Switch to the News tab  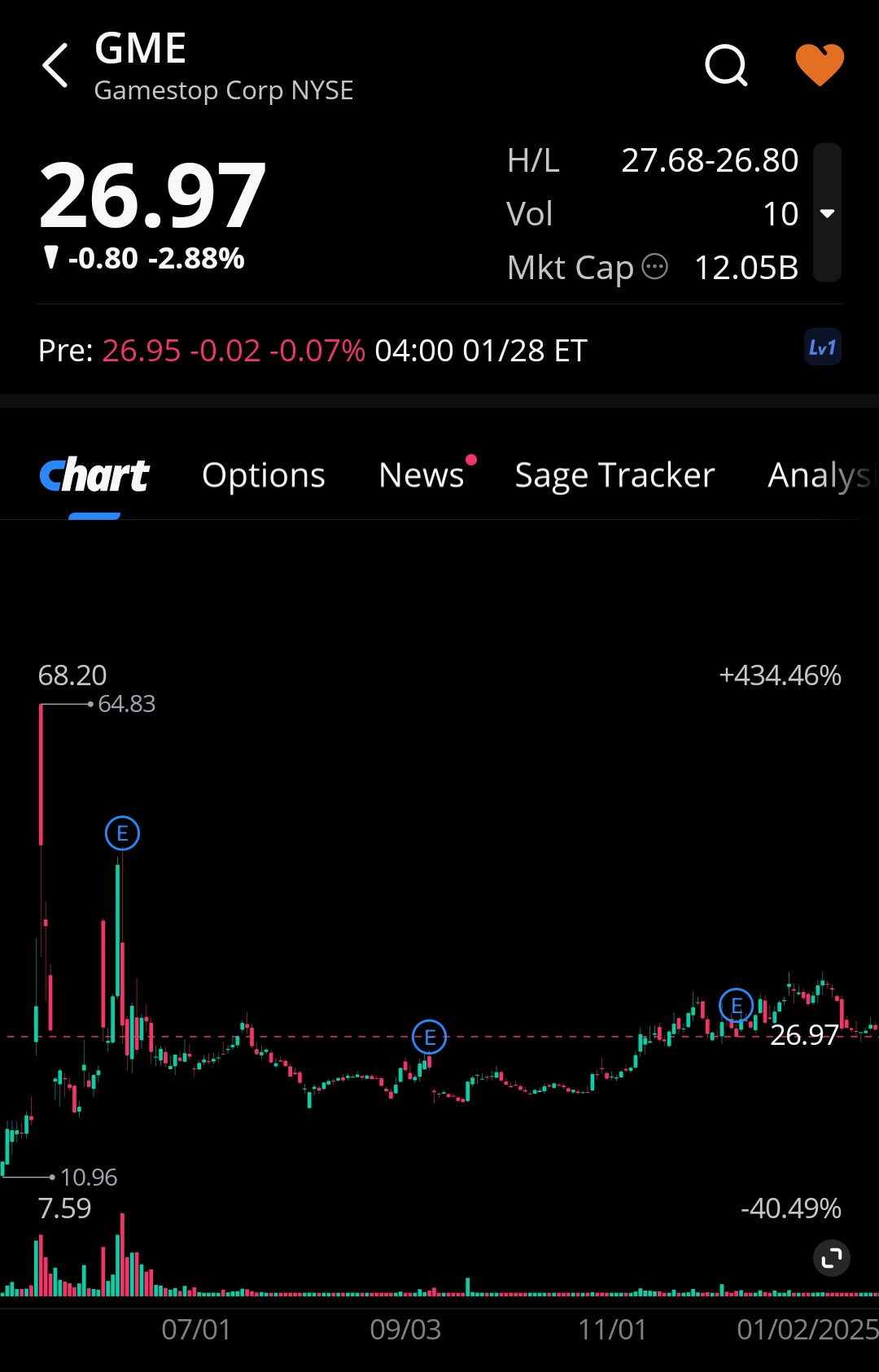pyautogui.click(x=422, y=475)
